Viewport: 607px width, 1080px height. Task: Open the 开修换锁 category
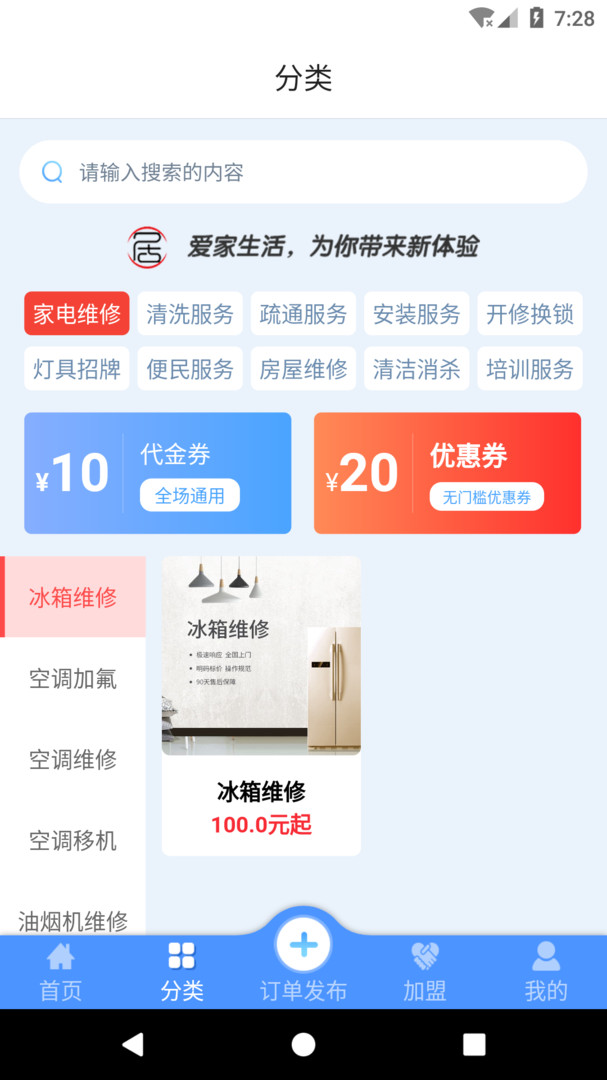point(530,314)
